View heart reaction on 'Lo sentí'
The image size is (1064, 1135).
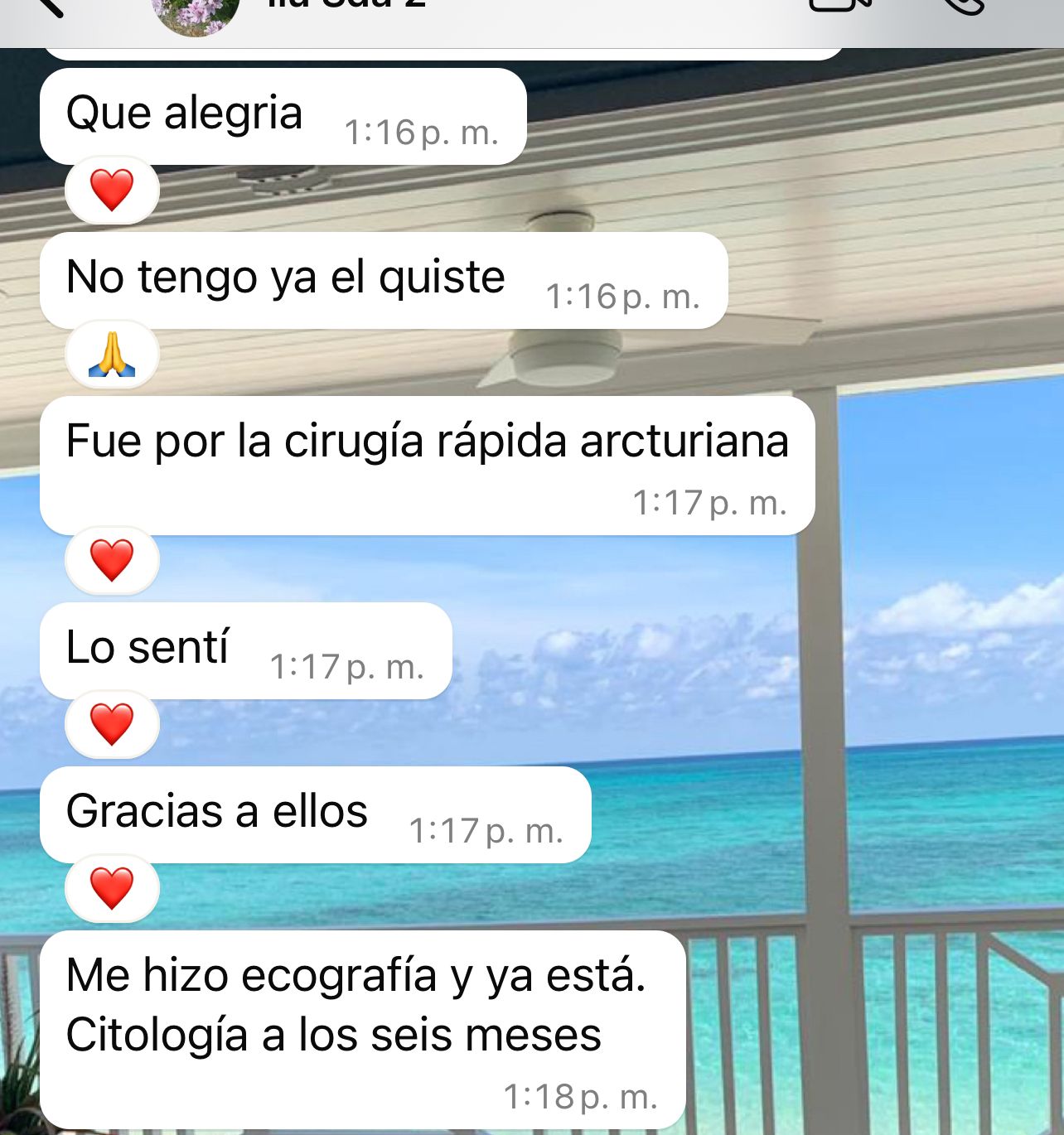(112, 724)
